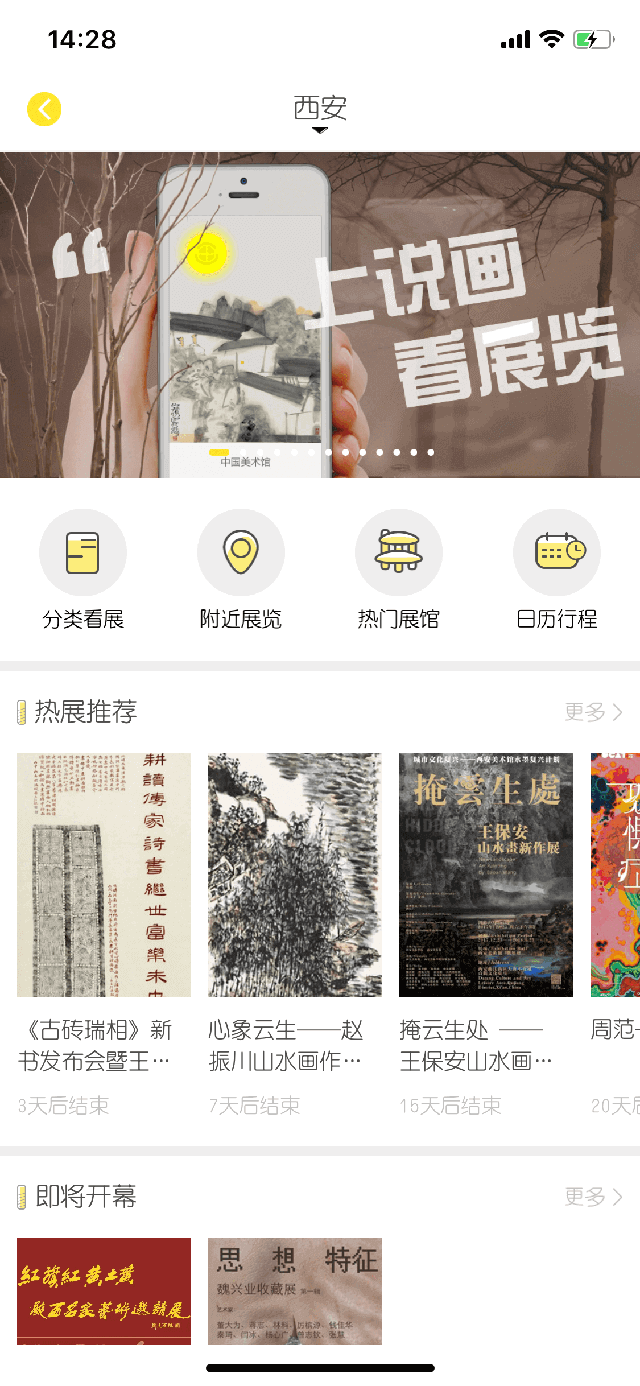Viewport: 640px width, 1386px height.
Task: Open 日历行程 calendar schedule
Action: pyautogui.click(x=556, y=570)
